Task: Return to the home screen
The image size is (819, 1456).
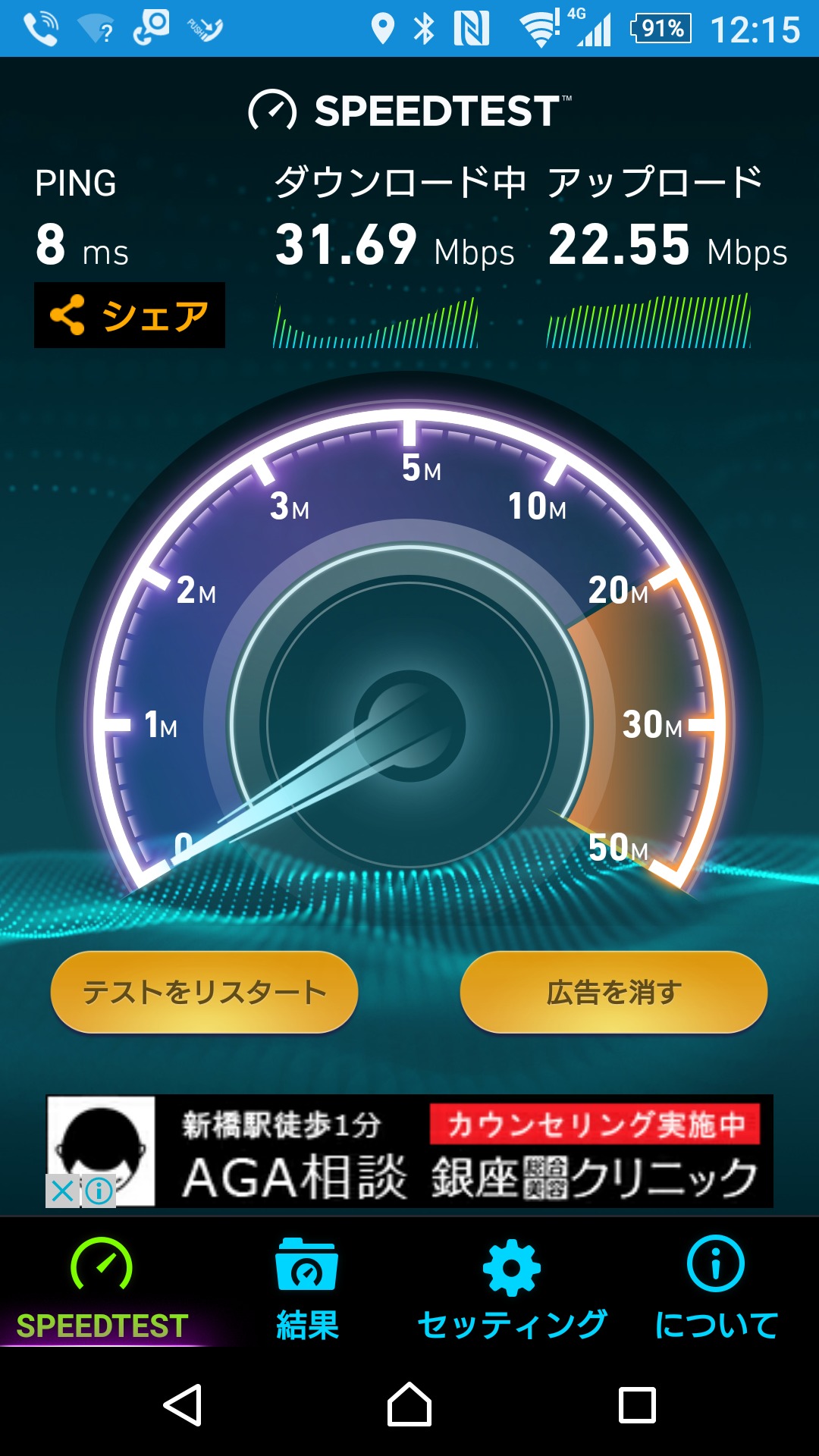Action: (409, 1405)
